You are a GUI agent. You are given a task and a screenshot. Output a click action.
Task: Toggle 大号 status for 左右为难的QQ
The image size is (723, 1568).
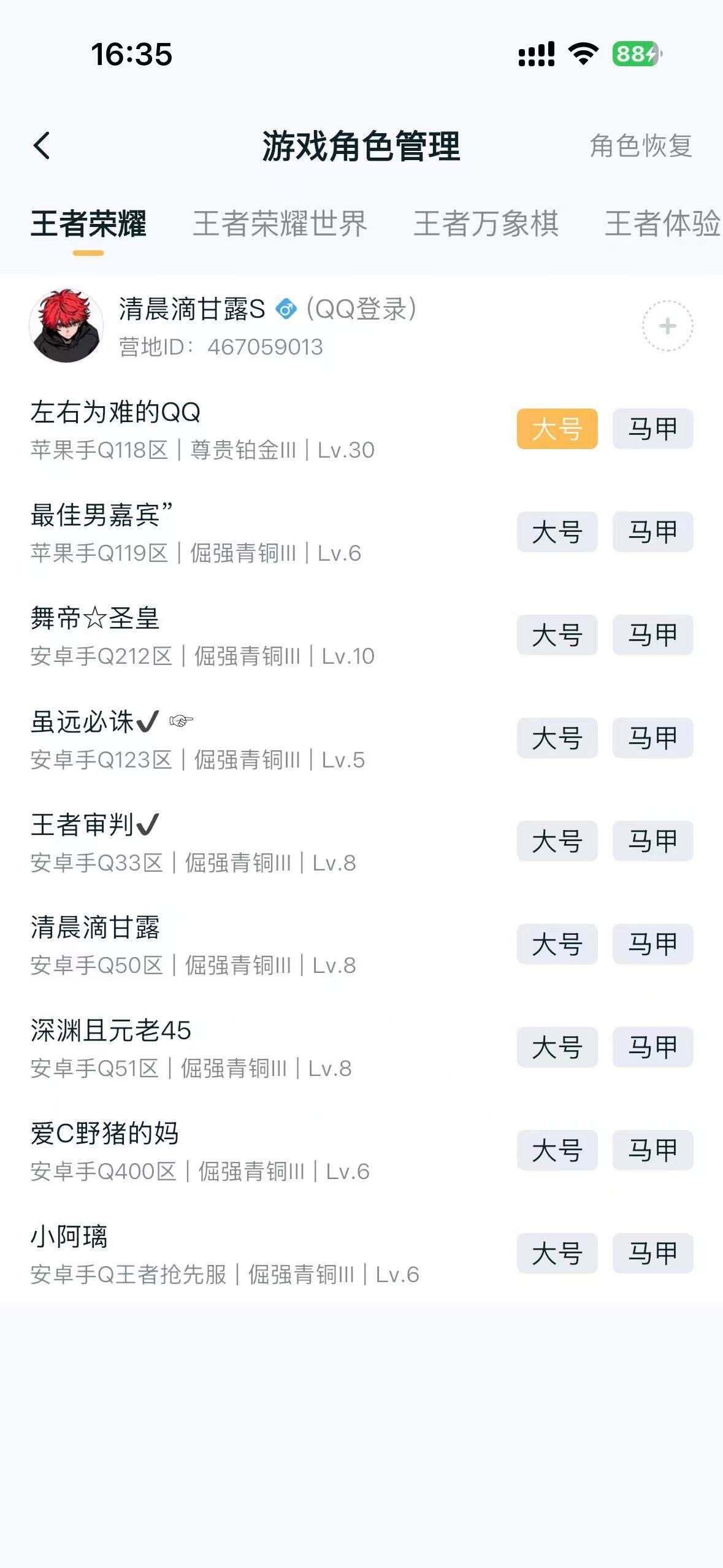pos(557,429)
